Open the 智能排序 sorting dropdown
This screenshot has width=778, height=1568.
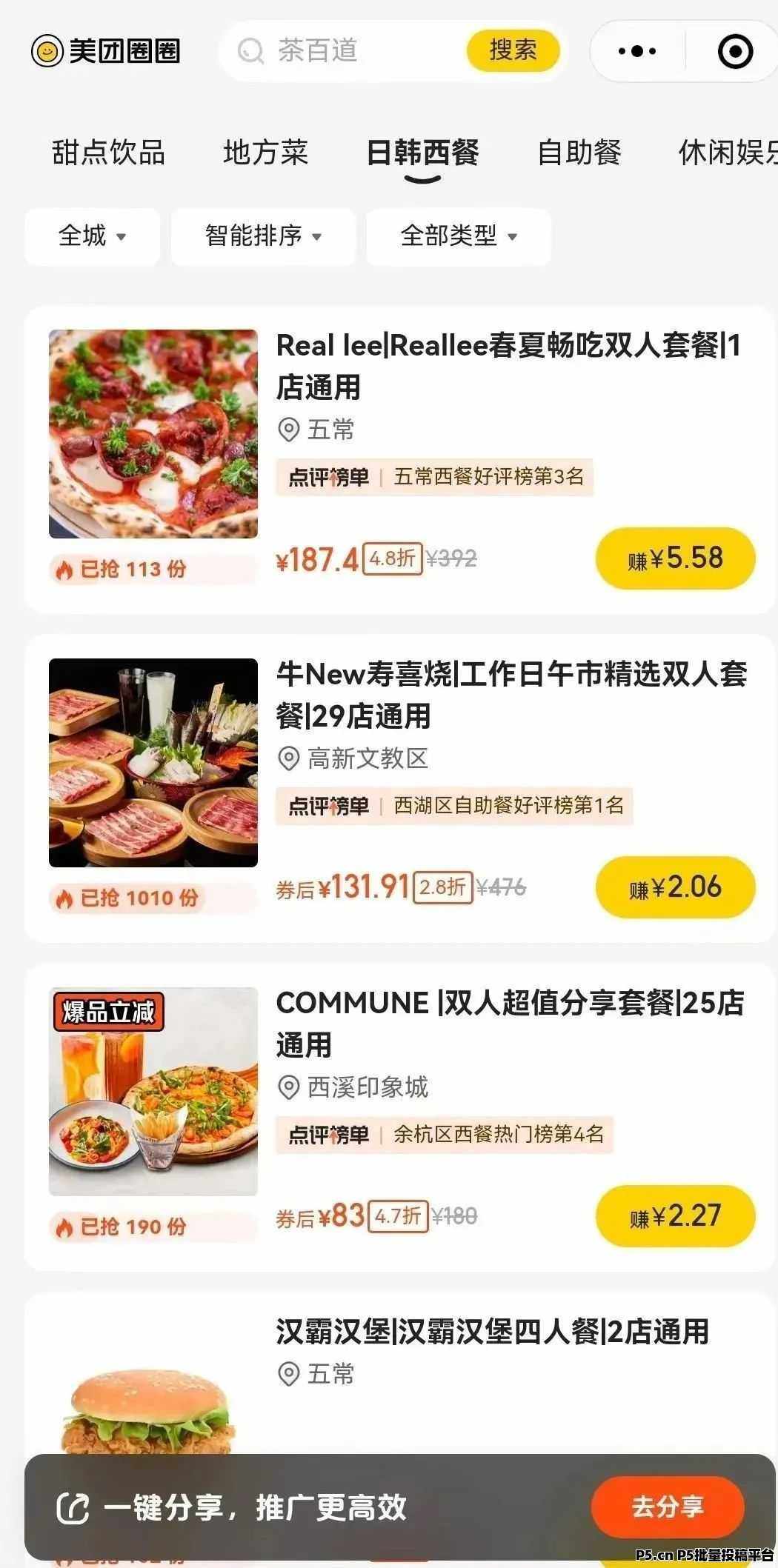click(x=263, y=236)
